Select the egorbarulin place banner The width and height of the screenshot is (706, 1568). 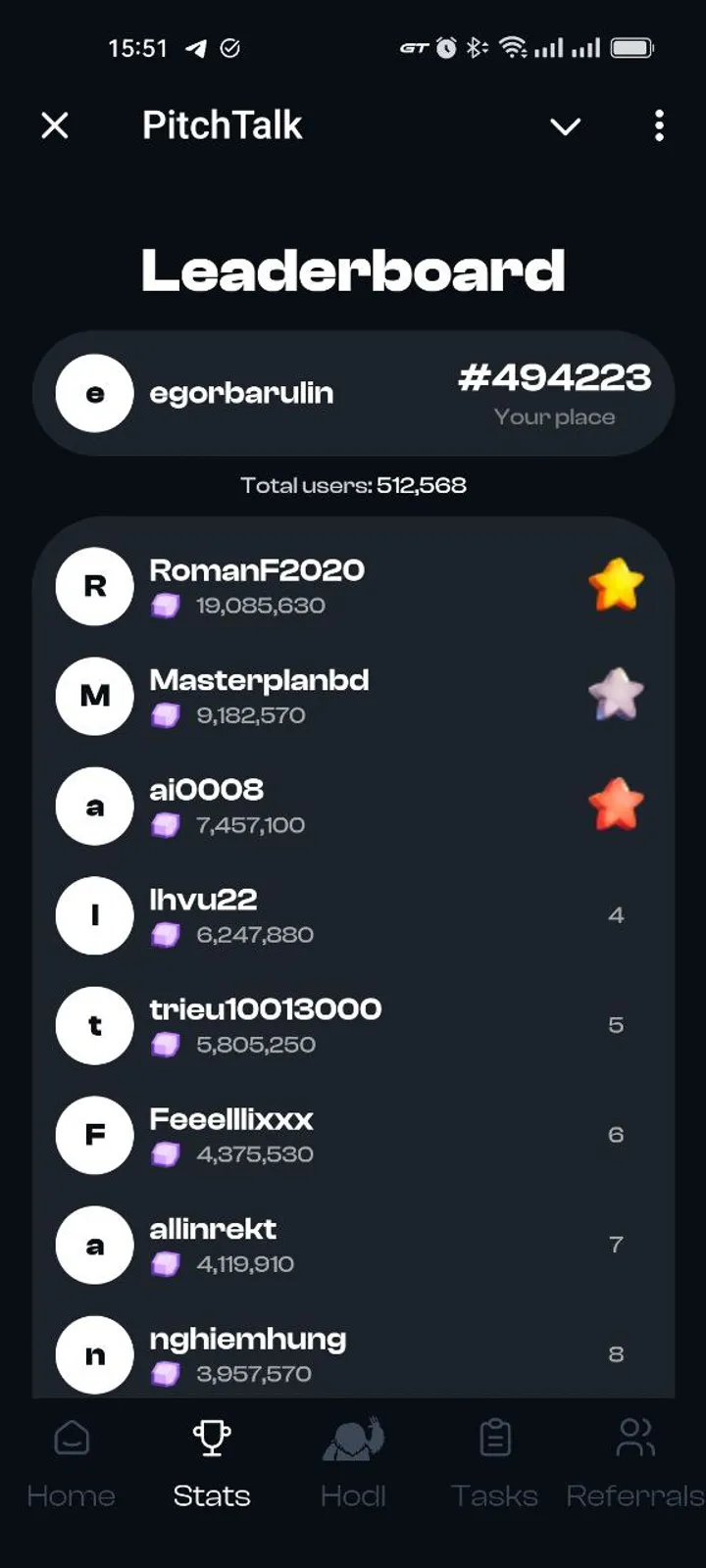353,393
